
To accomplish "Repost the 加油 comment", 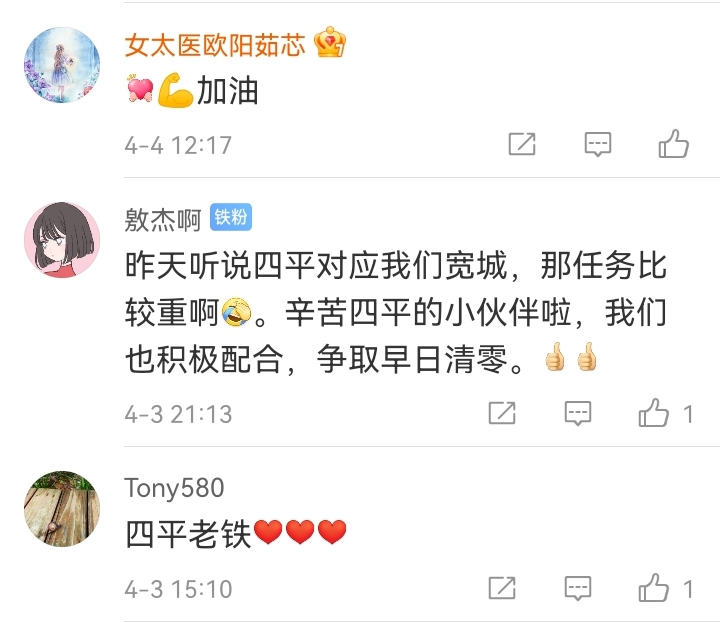I will 522,144.
